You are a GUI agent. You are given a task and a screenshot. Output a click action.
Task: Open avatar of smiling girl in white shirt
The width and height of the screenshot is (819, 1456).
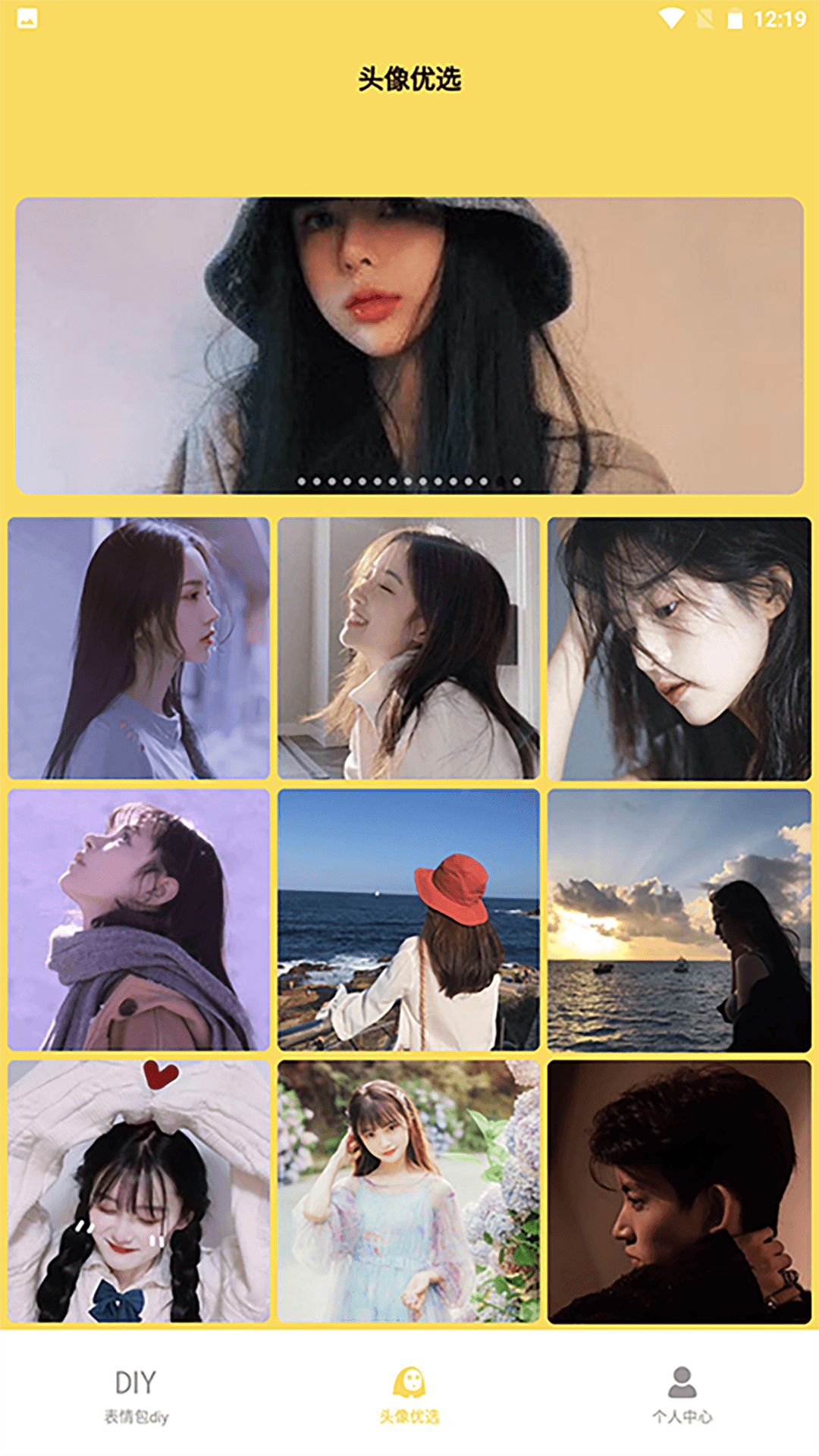click(x=409, y=648)
